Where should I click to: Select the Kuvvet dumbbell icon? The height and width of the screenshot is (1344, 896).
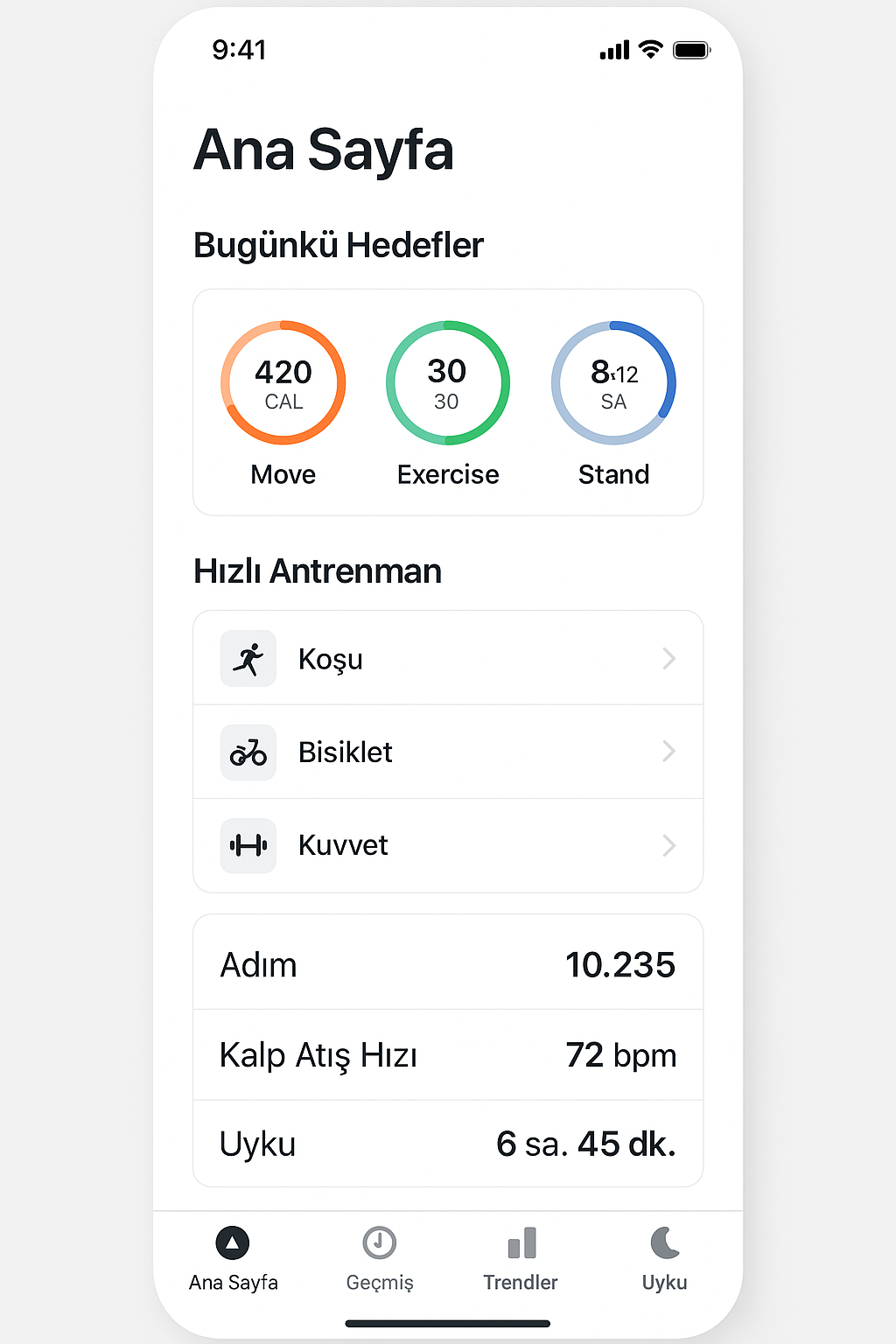[x=248, y=845]
